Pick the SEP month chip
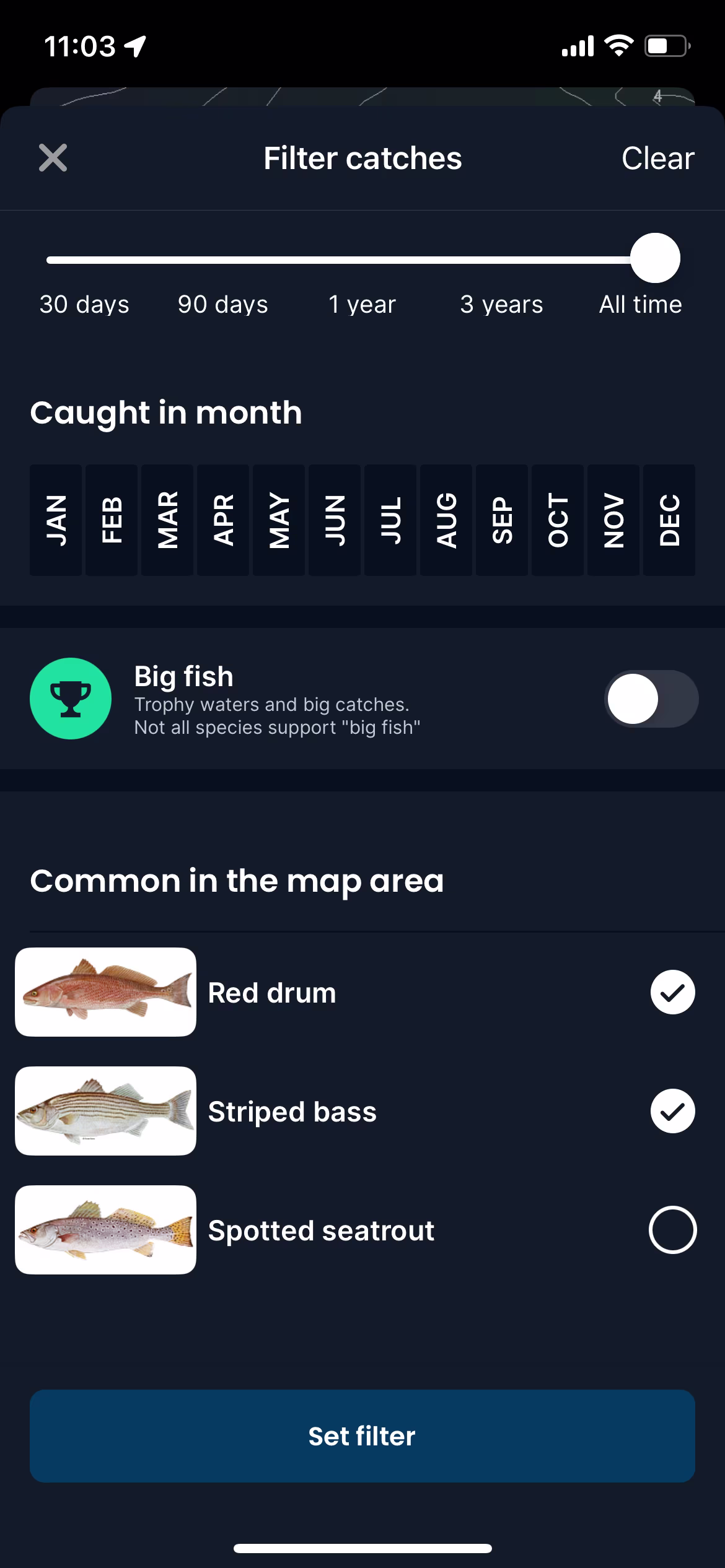The width and height of the screenshot is (725, 1568). (x=502, y=520)
